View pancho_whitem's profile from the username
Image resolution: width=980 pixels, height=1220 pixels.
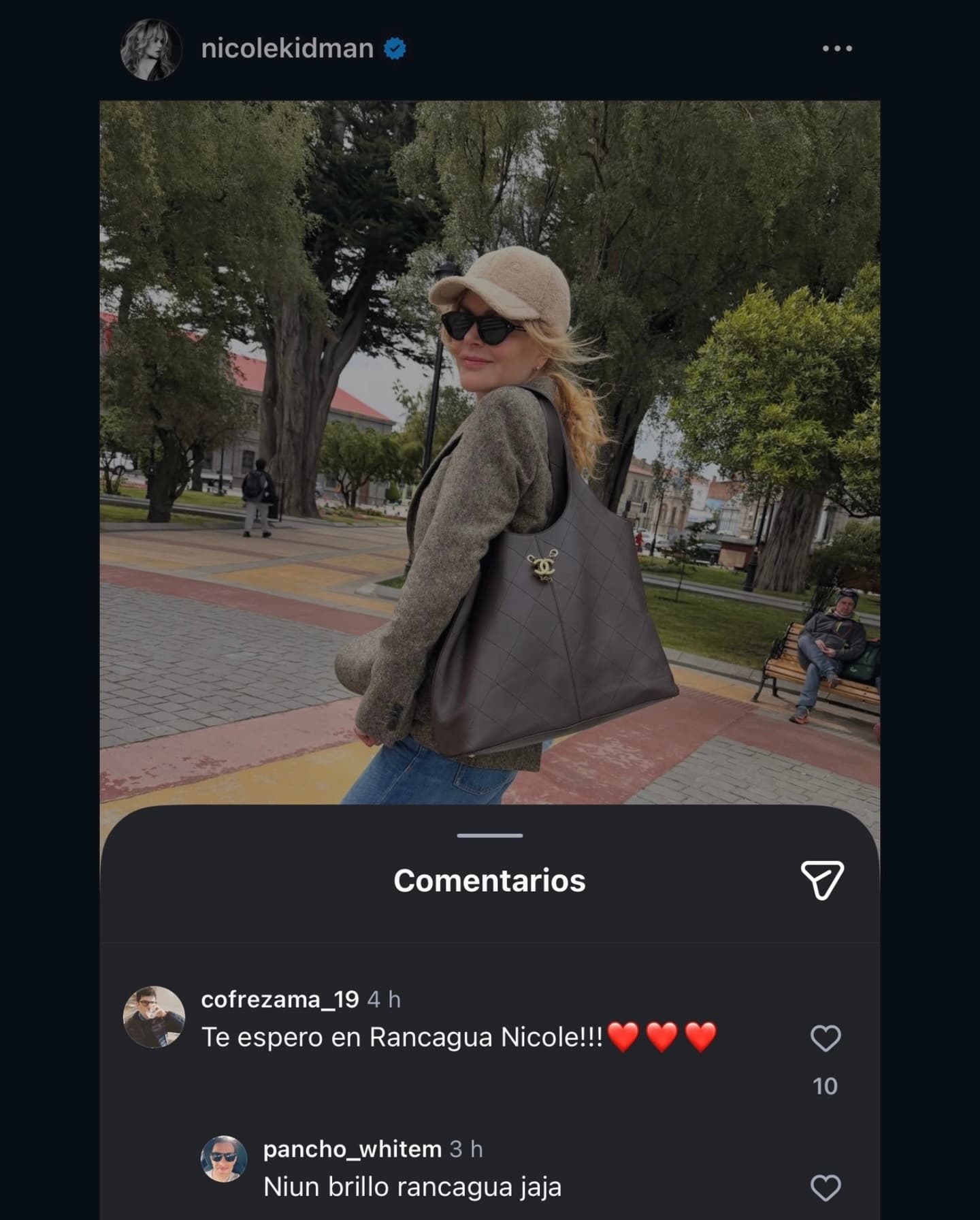coord(353,1149)
